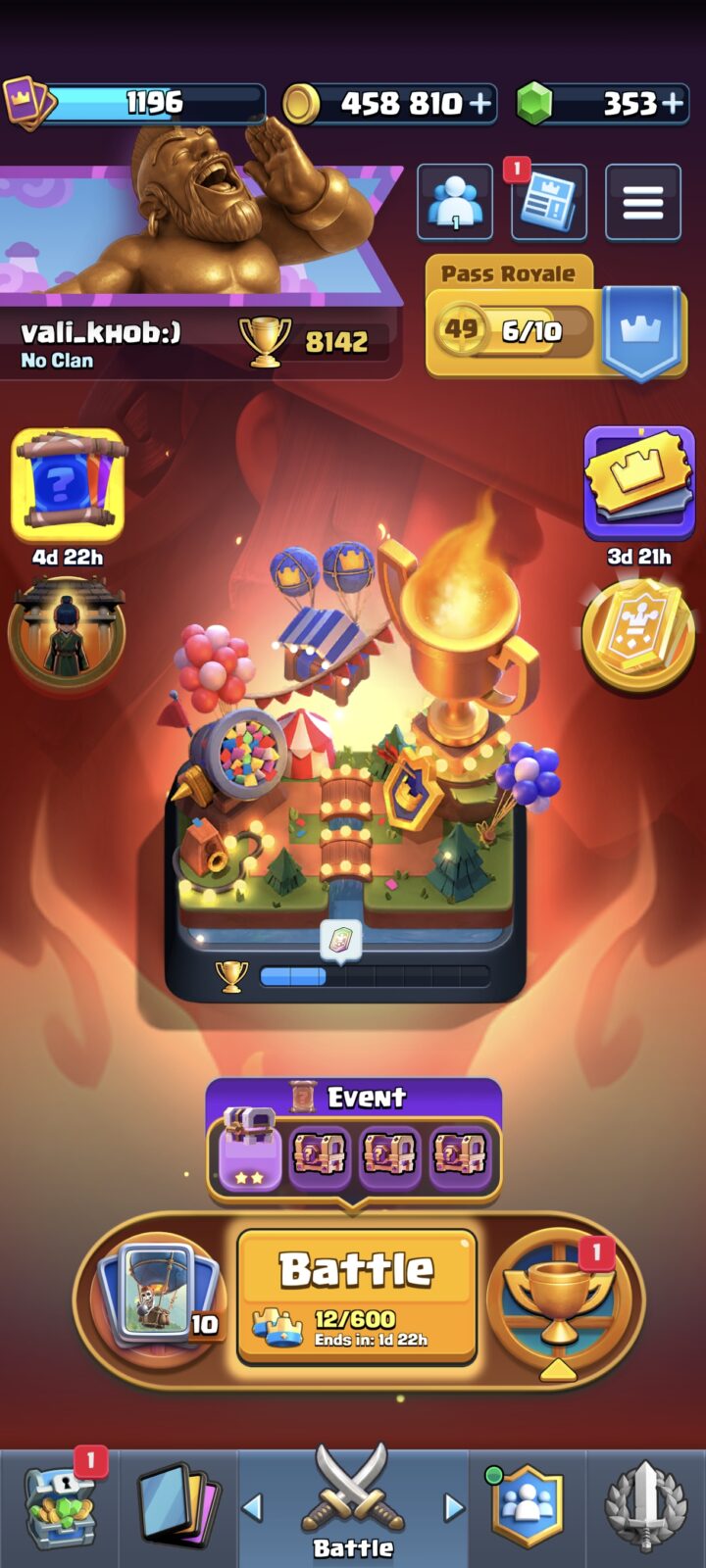The height and width of the screenshot is (1568, 706).
Task: Open the hamburger menu
Action: 643,202
